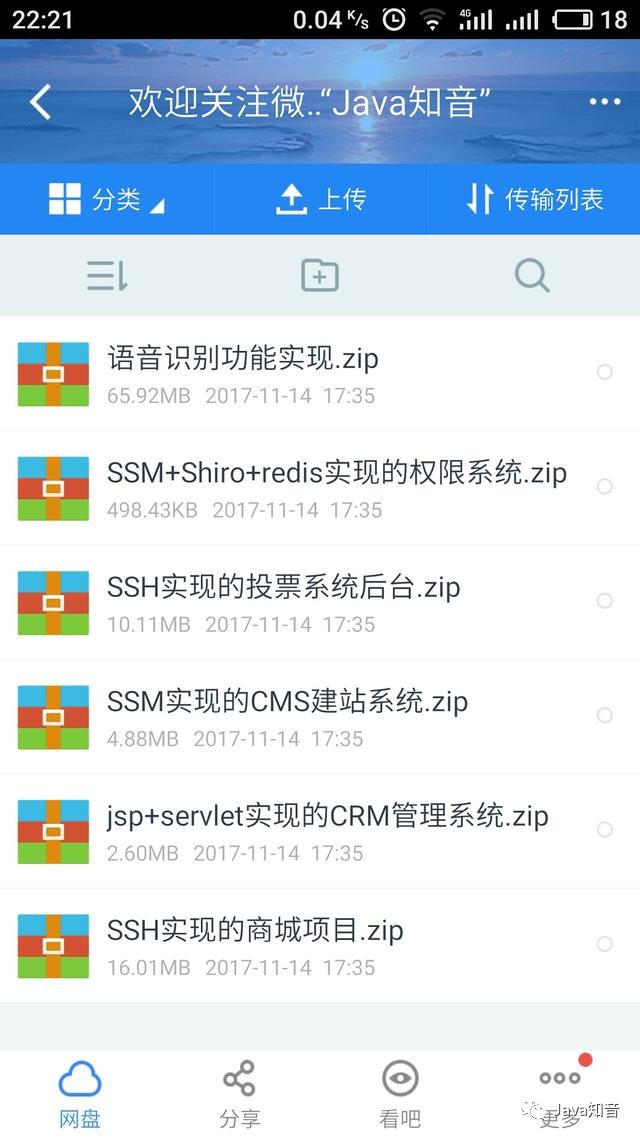Switch to the 更多 tab
640x1138 pixels.
560,1093
